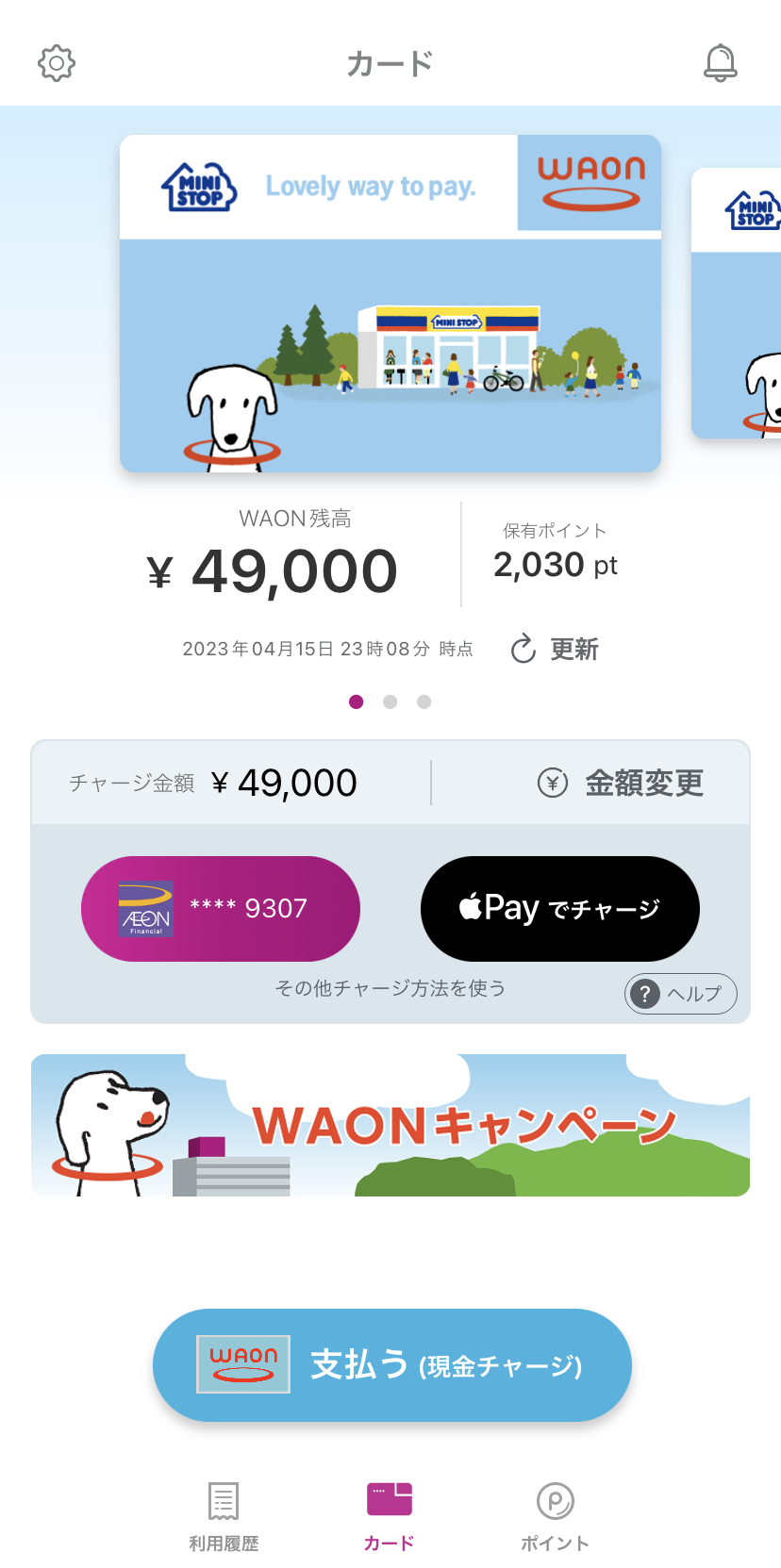Charge using Apple Pay
This screenshot has height=1568, width=781.
pos(559,908)
